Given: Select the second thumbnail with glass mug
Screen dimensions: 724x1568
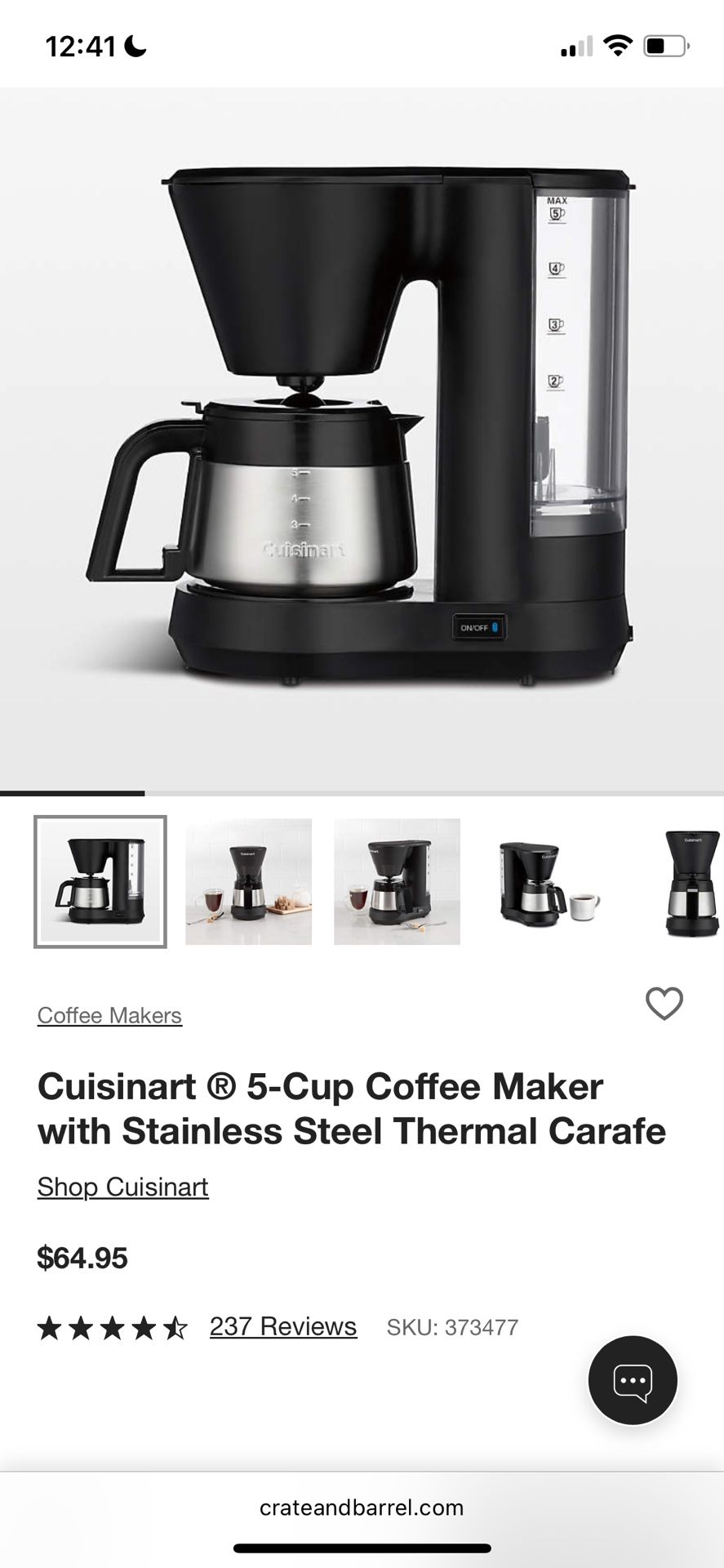Looking at the screenshot, I should point(248,882).
